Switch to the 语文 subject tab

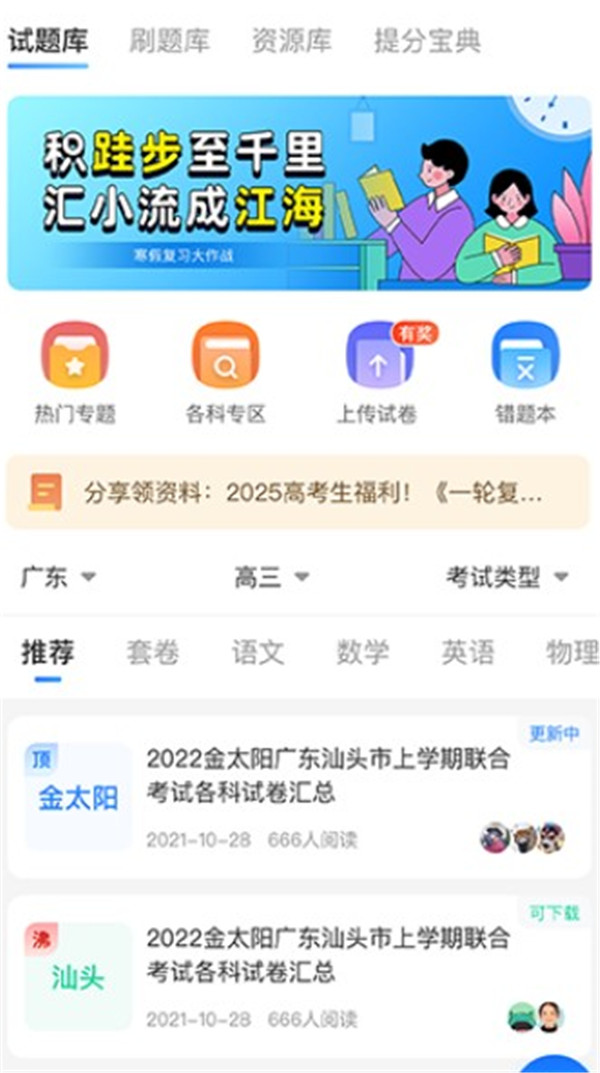[257, 653]
